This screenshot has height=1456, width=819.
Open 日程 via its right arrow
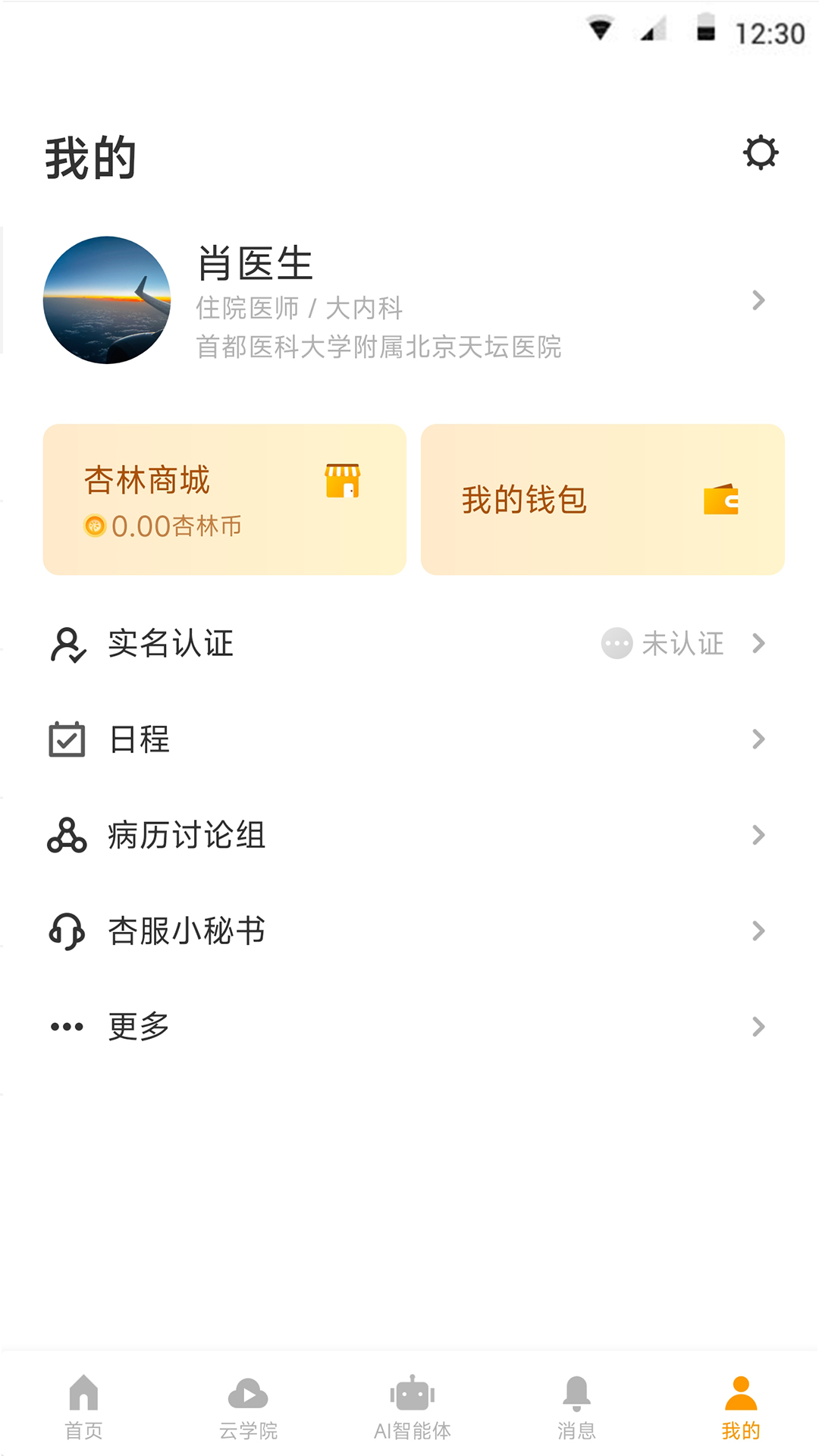point(758,739)
